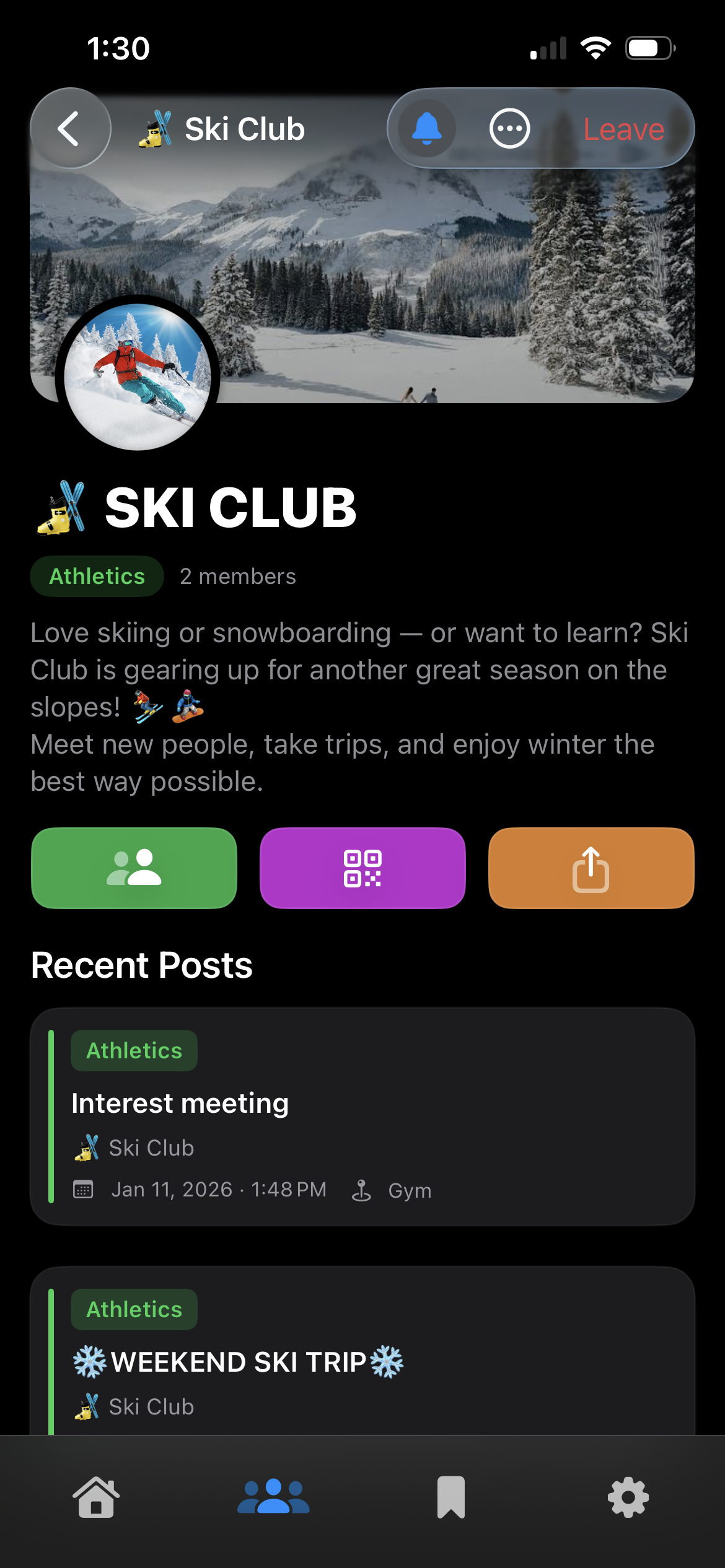Leave the Ski Club group
Image resolution: width=725 pixels, height=1568 pixels.
point(622,129)
